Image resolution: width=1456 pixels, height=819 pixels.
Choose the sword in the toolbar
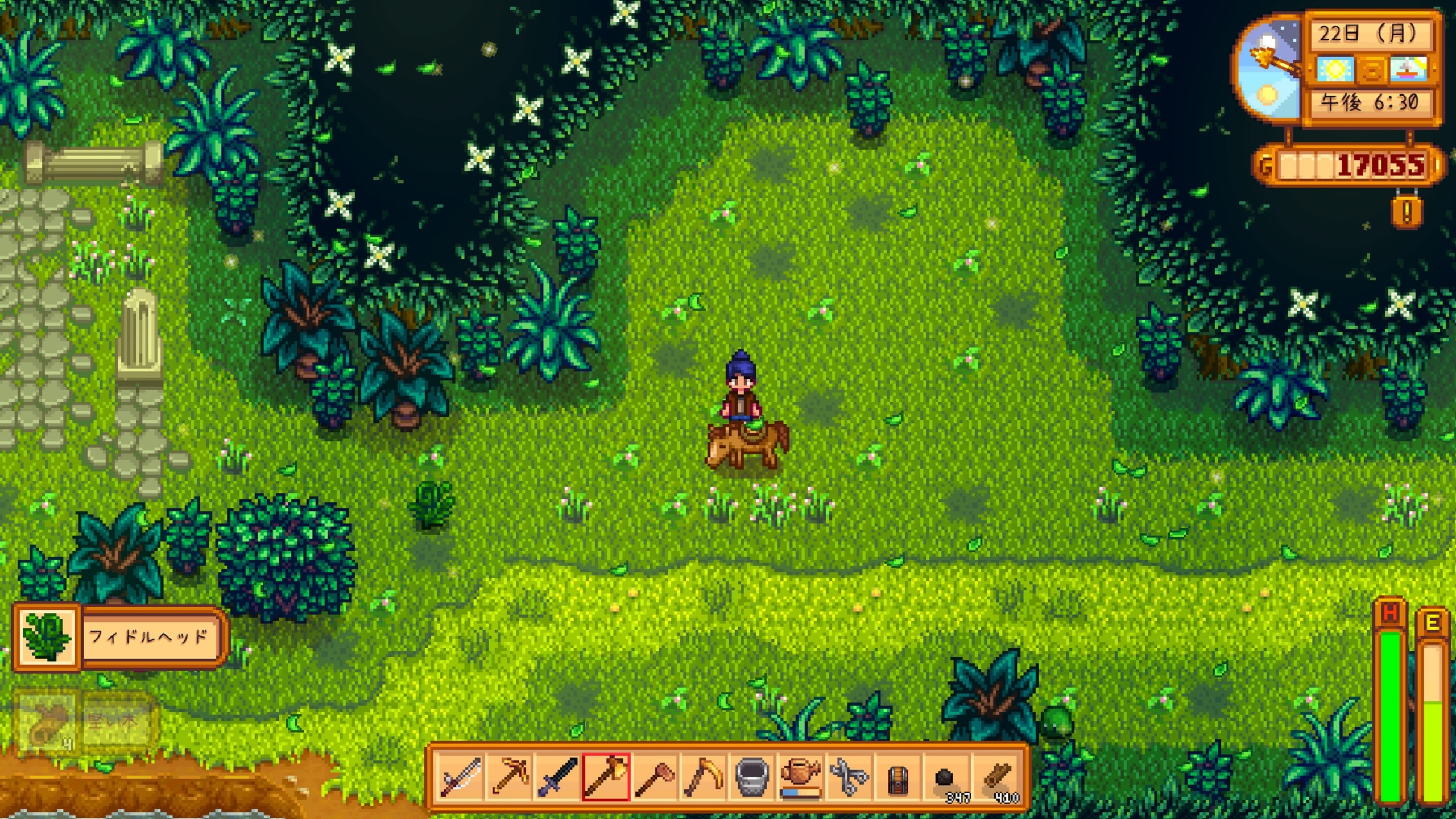pyautogui.click(x=558, y=776)
